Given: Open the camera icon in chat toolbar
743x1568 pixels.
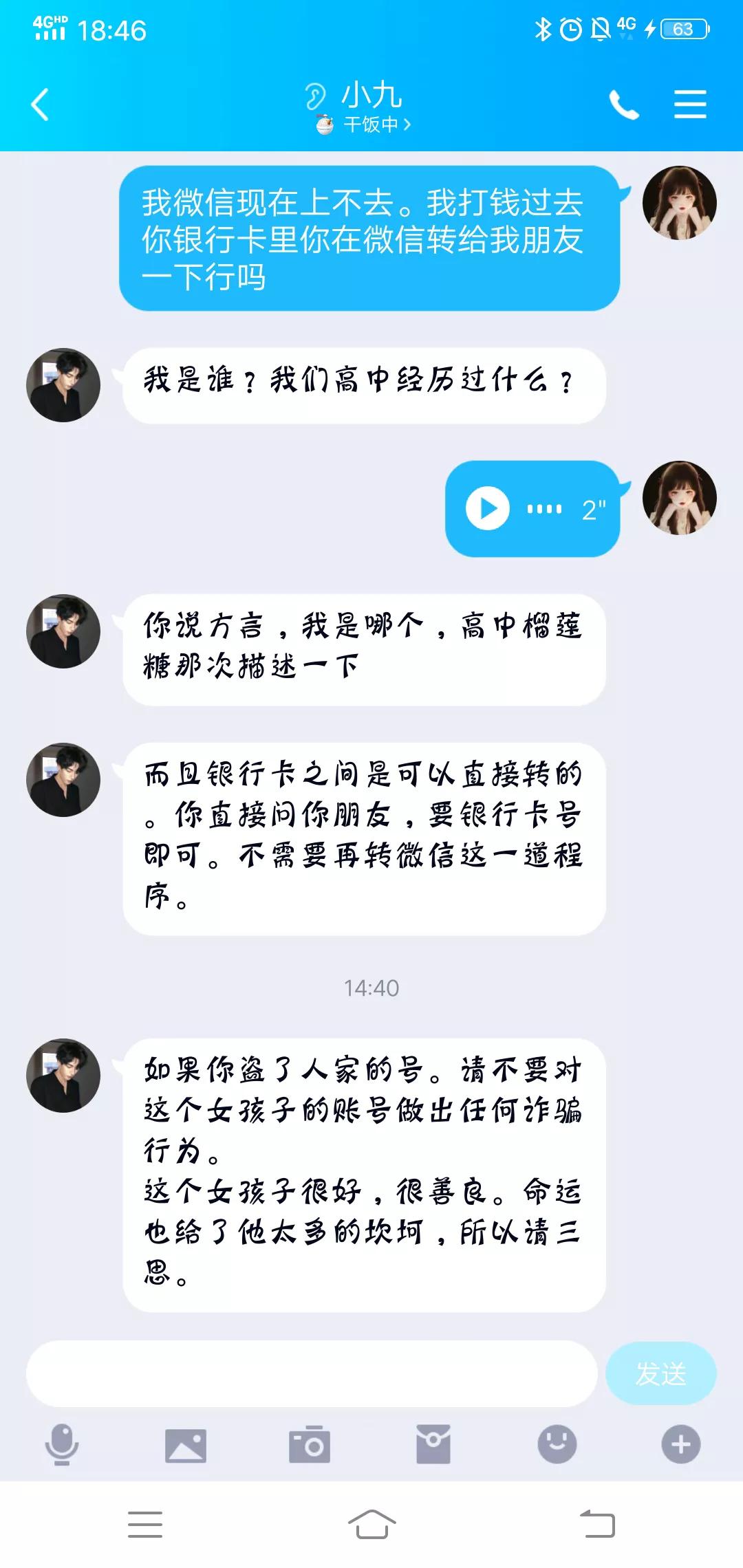Looking at the screenshot, I should point(310,1446).
